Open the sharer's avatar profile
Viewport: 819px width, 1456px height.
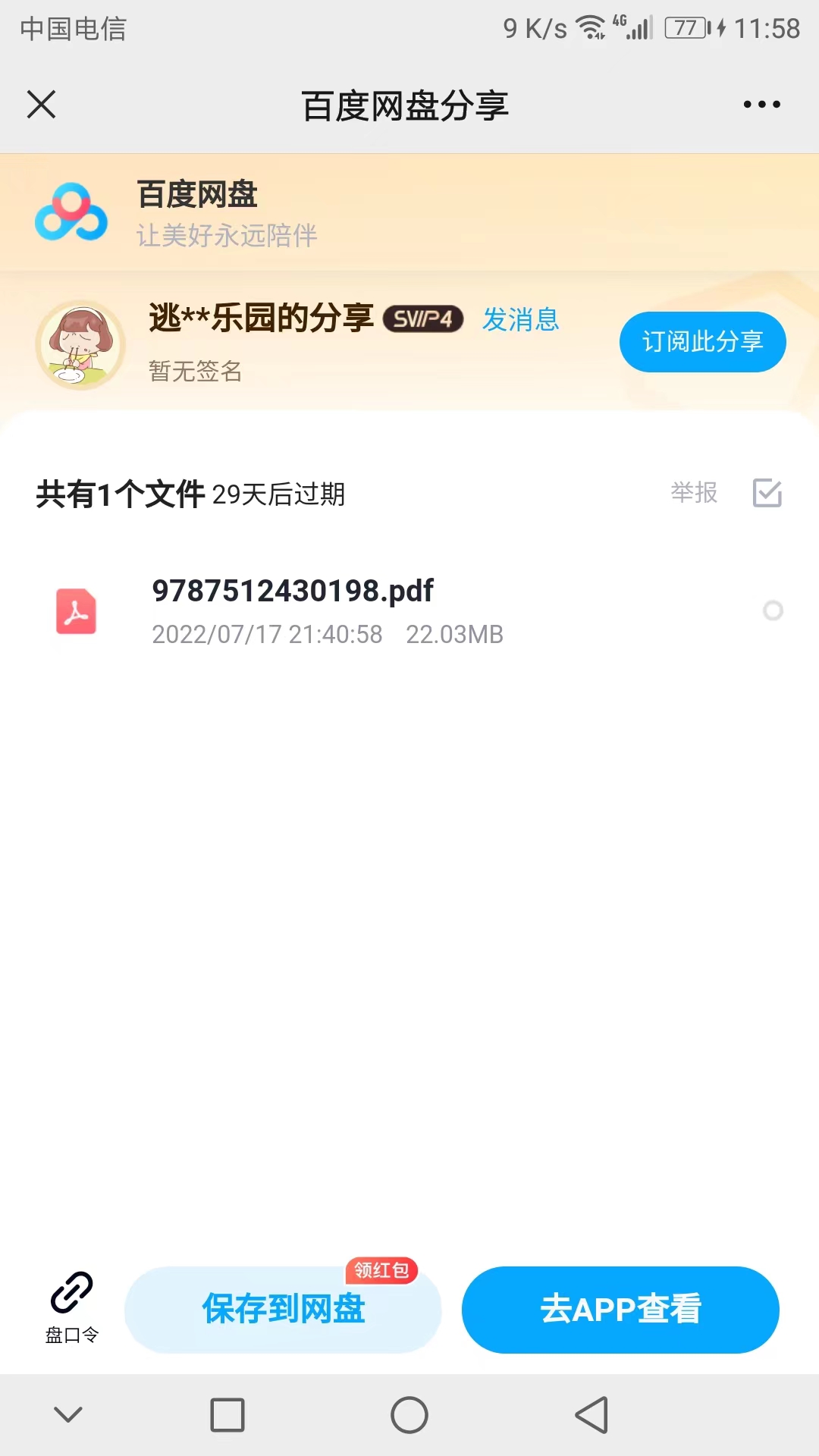click(80, 345)
